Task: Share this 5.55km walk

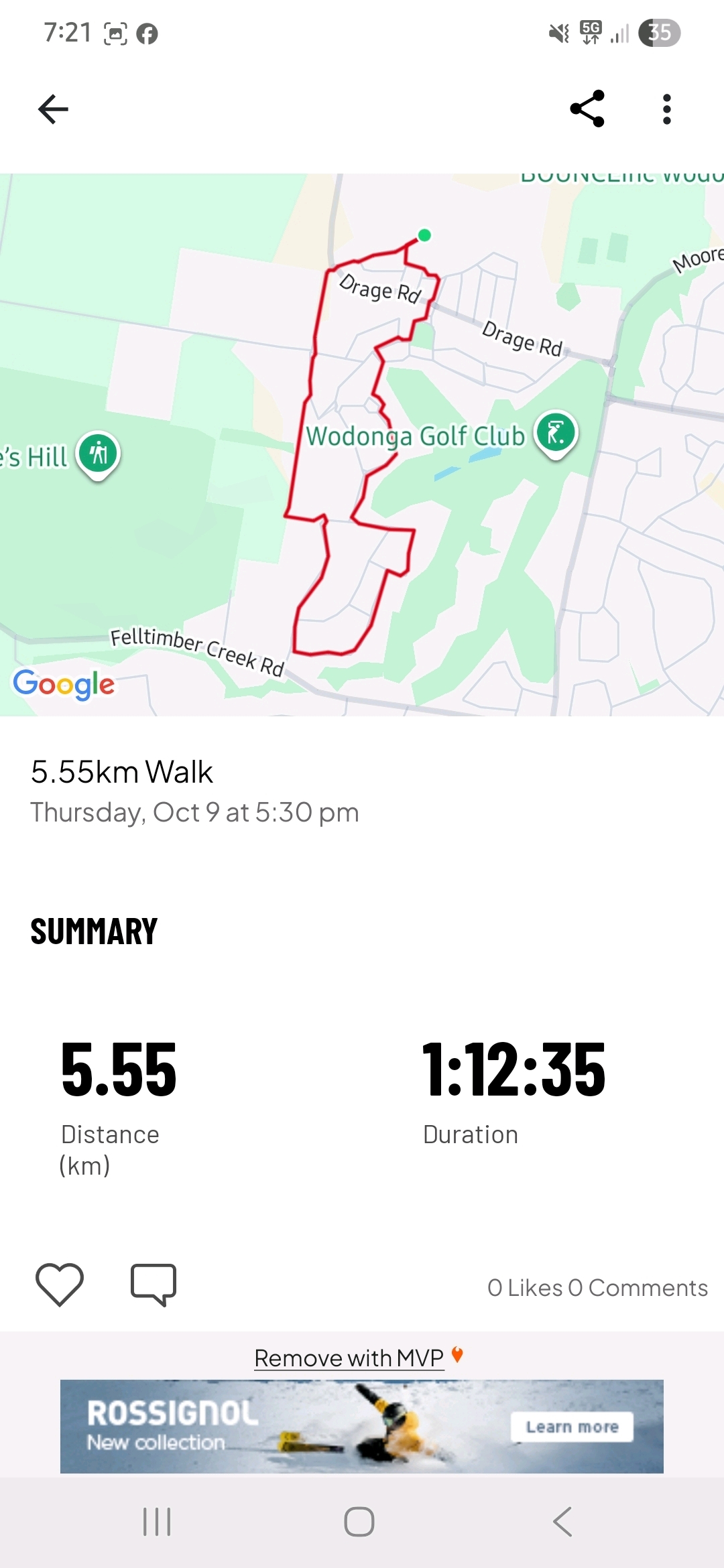Action: [x=587, y=109]
